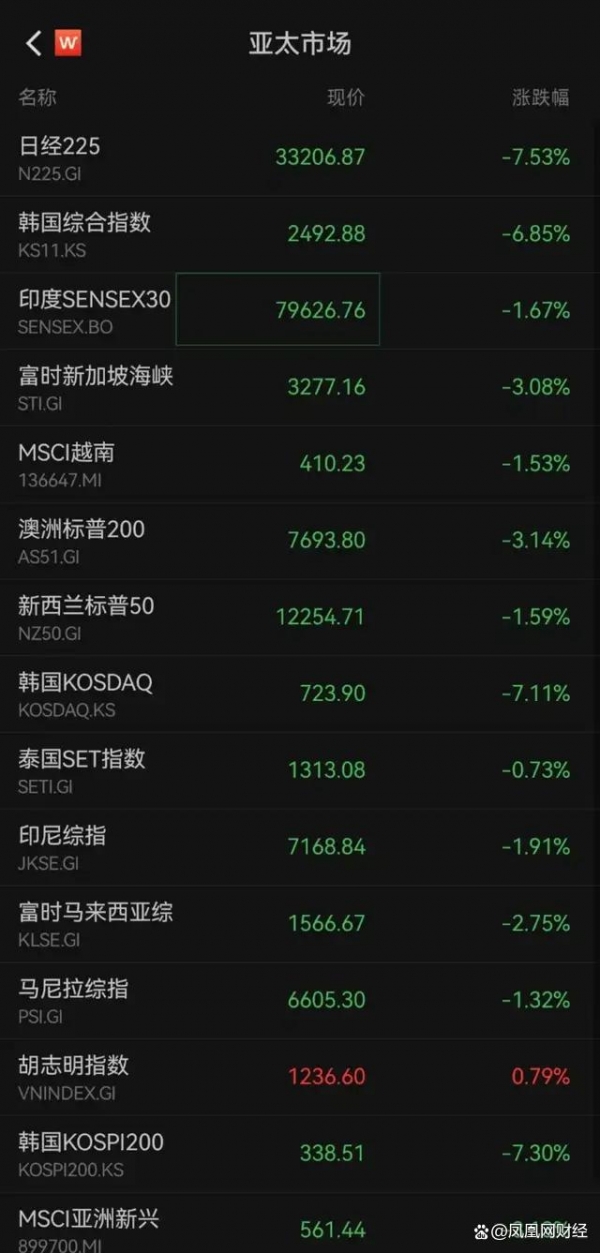
Task: View 泰国SET指数 details
Action: pos(300,770)
